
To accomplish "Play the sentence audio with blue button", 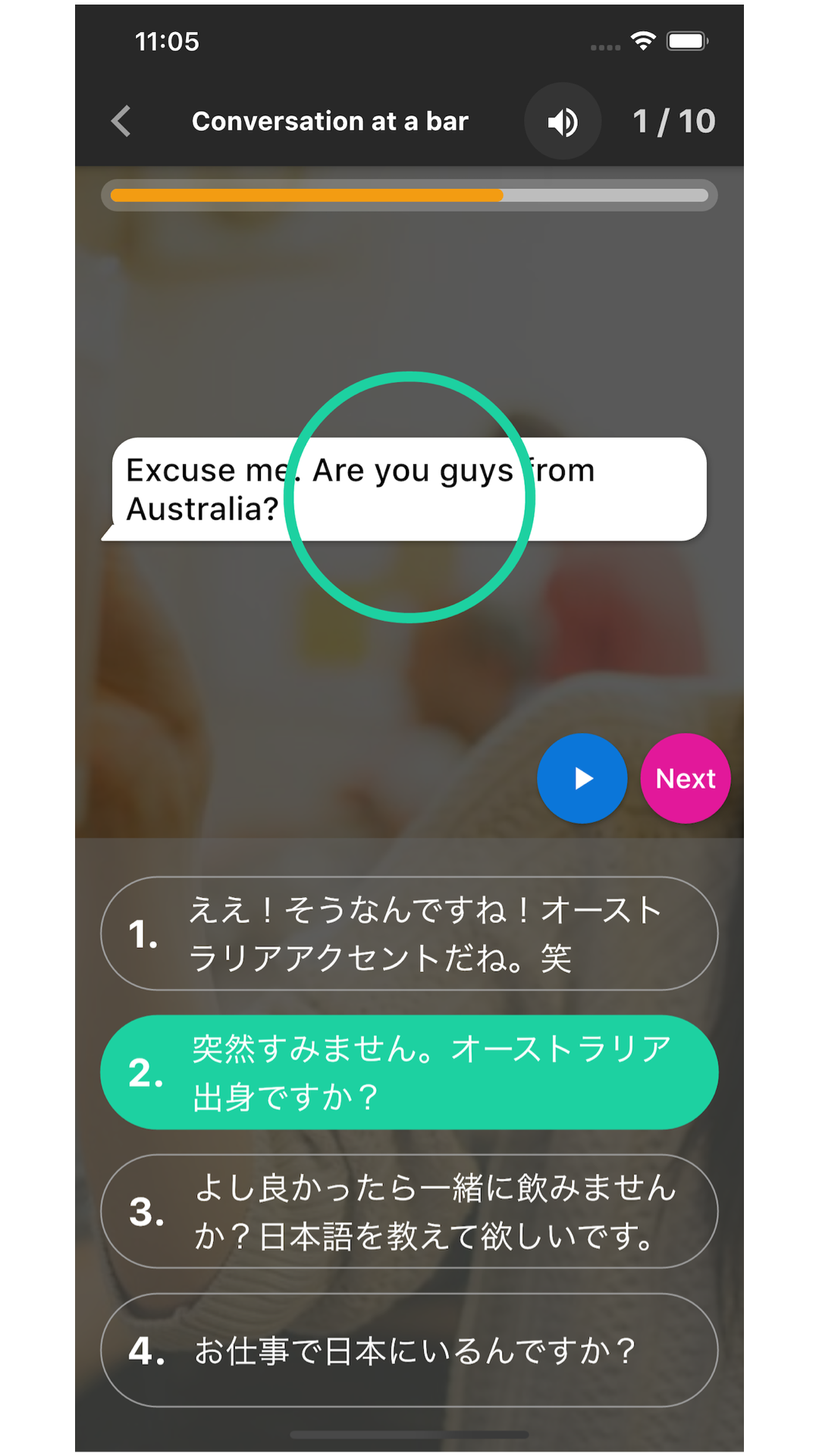I will (x=582, y=778).
